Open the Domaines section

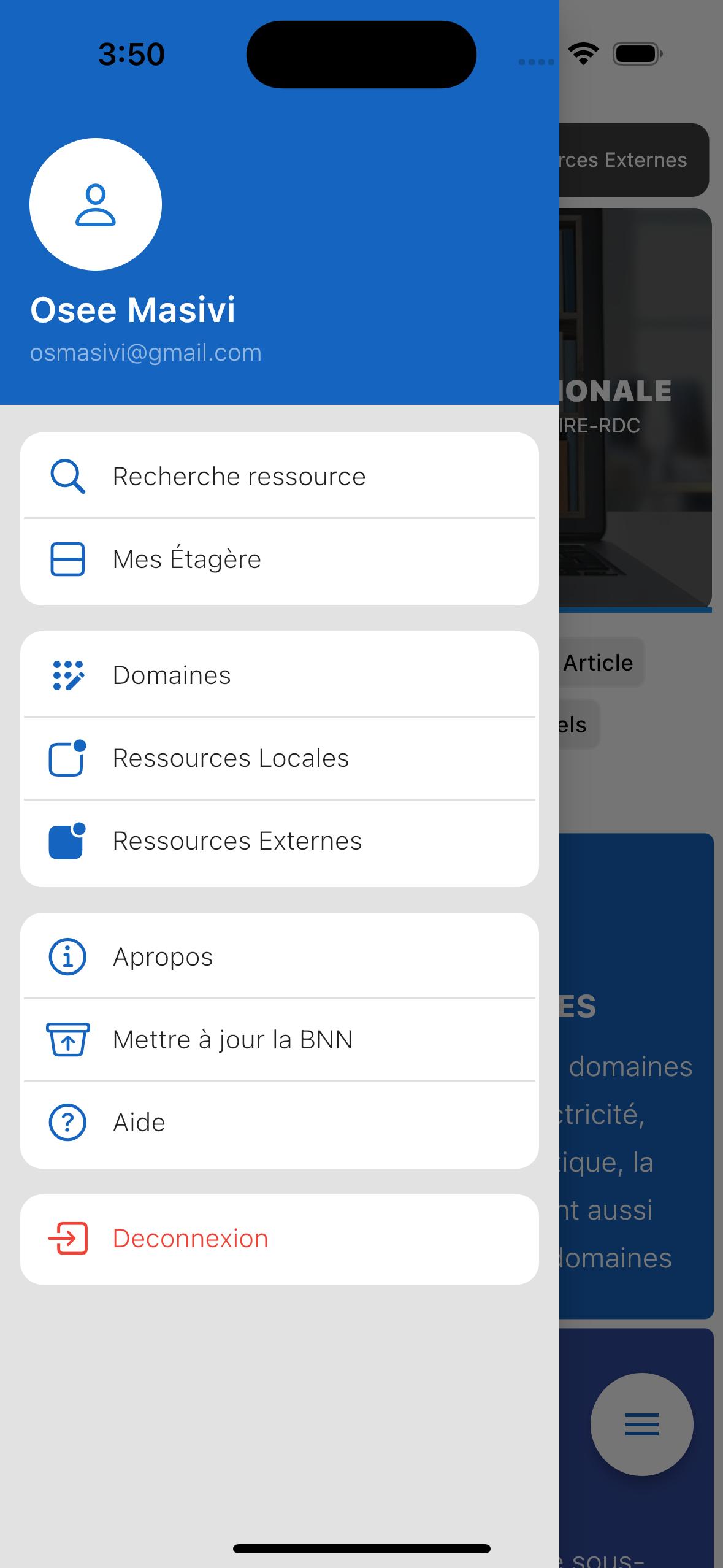tap(280, 675)
